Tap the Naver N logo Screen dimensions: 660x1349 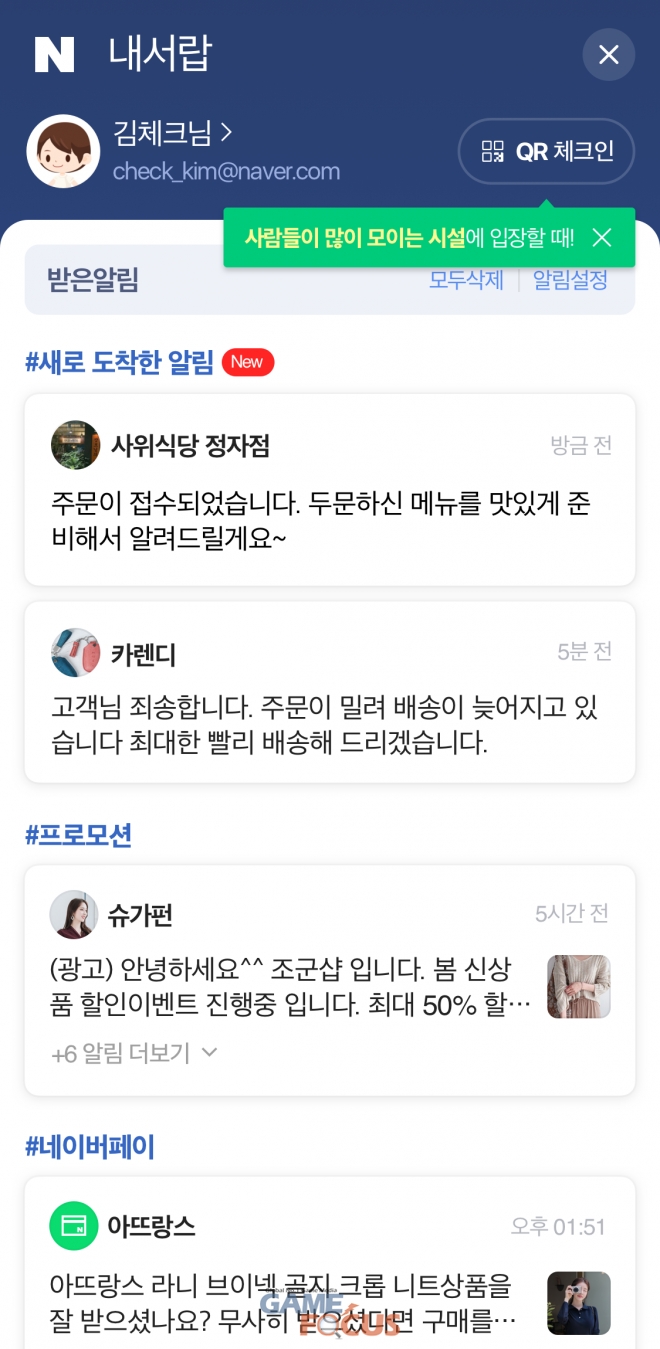54,54
